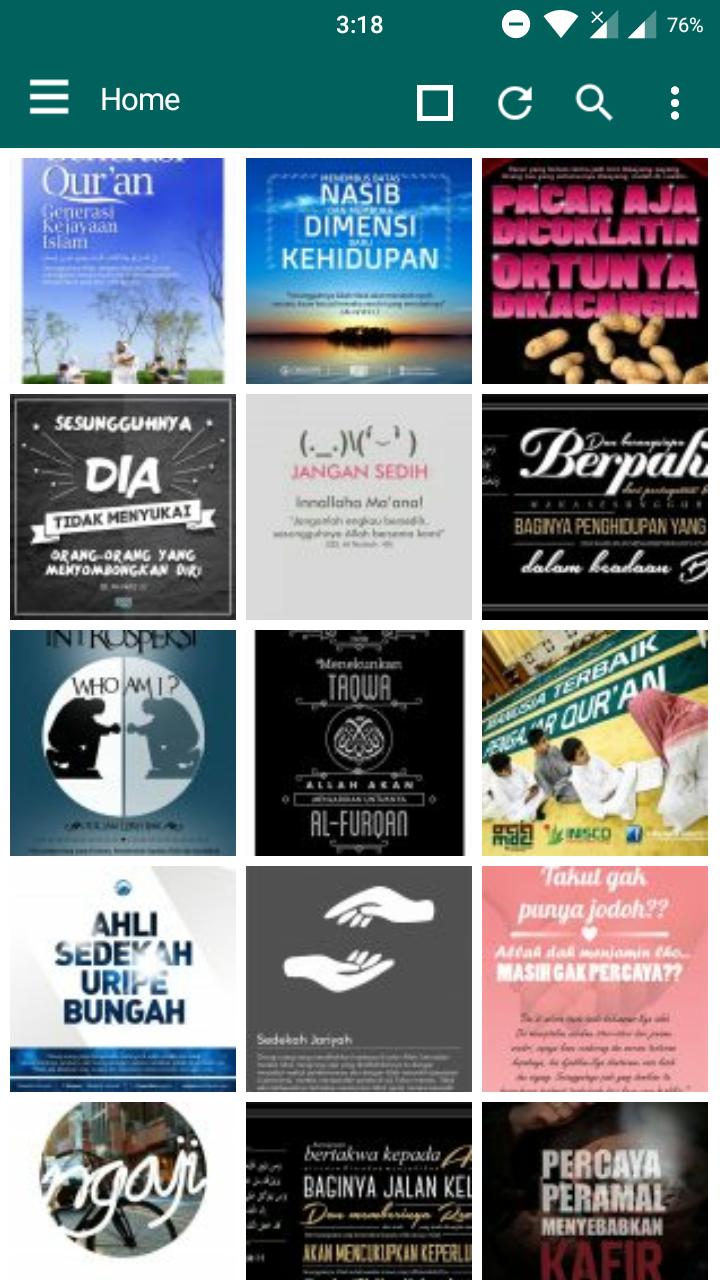Screen dimensions: 720x1280
Task: Select the Dia Tidak Menyukai poster
Action: point(123,506)
